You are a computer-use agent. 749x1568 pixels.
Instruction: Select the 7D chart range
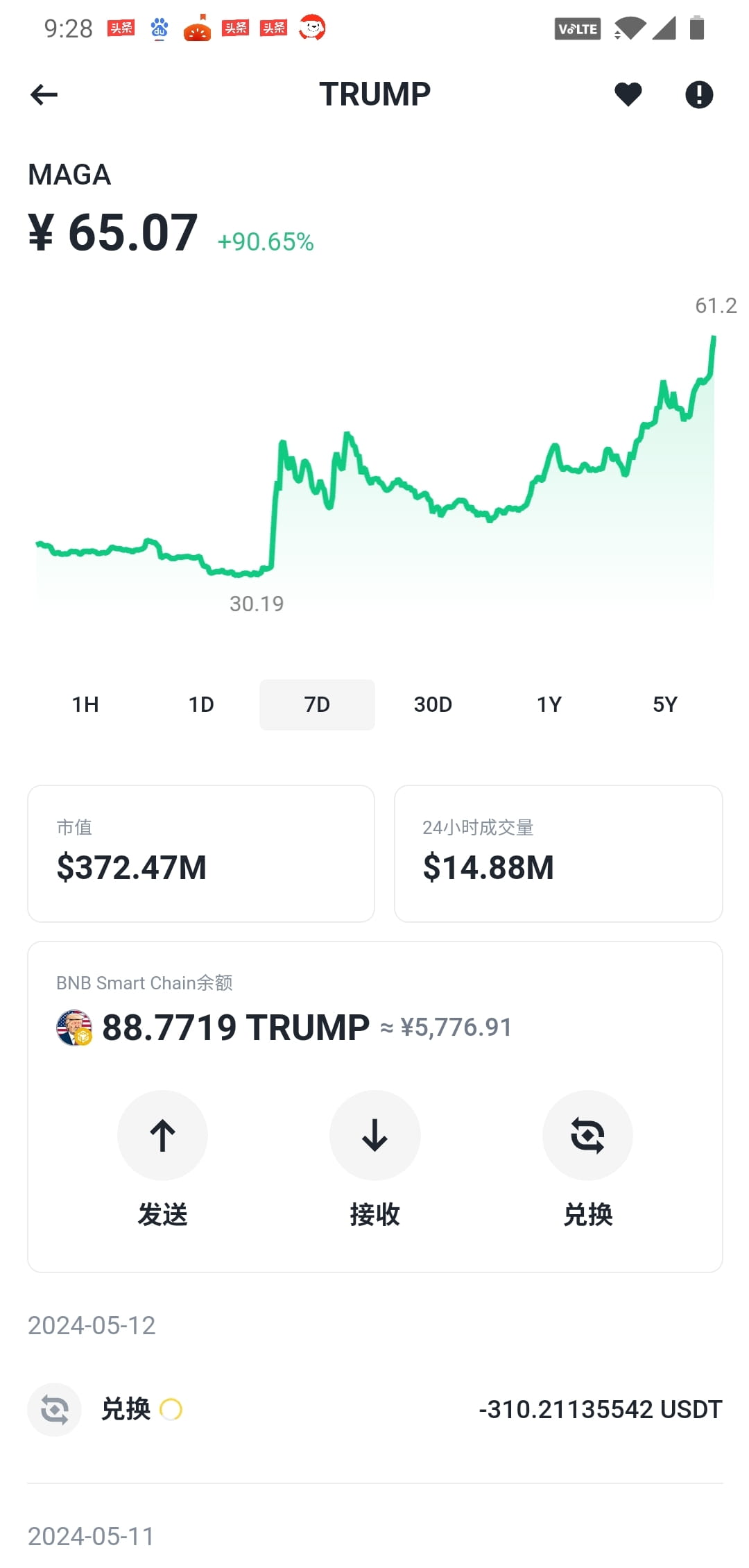pos(317,704)
